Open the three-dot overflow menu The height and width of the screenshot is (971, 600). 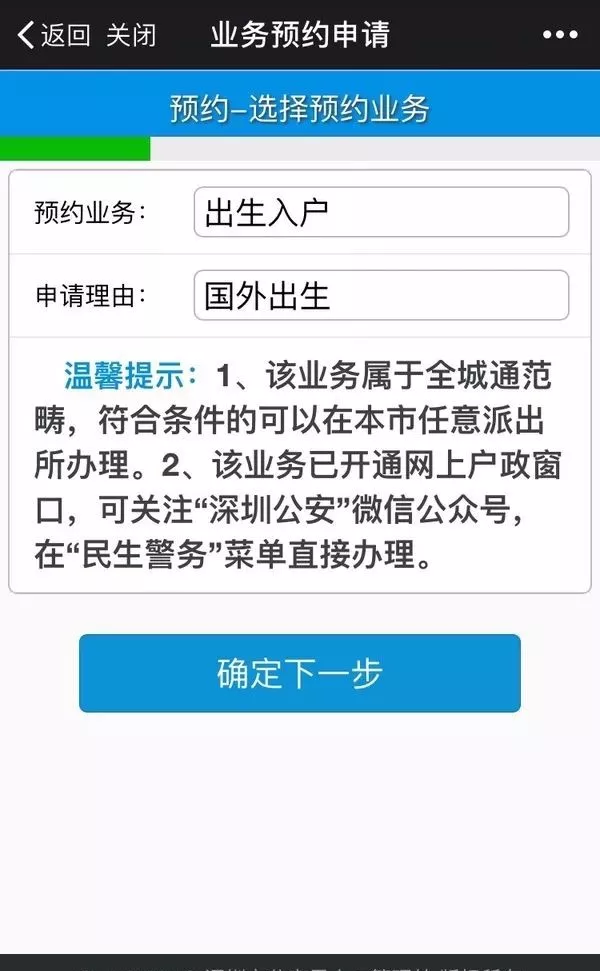[560, 35]
